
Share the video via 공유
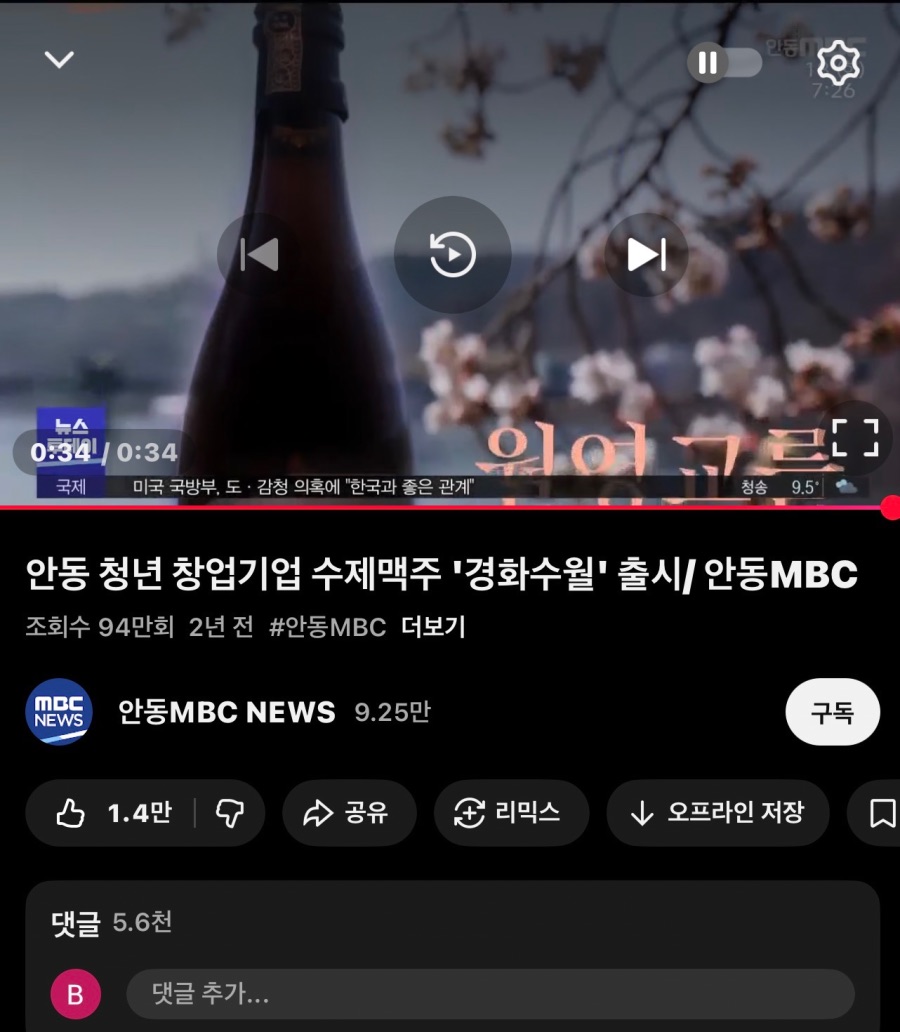pyautogui.click(x=346, y=813)
